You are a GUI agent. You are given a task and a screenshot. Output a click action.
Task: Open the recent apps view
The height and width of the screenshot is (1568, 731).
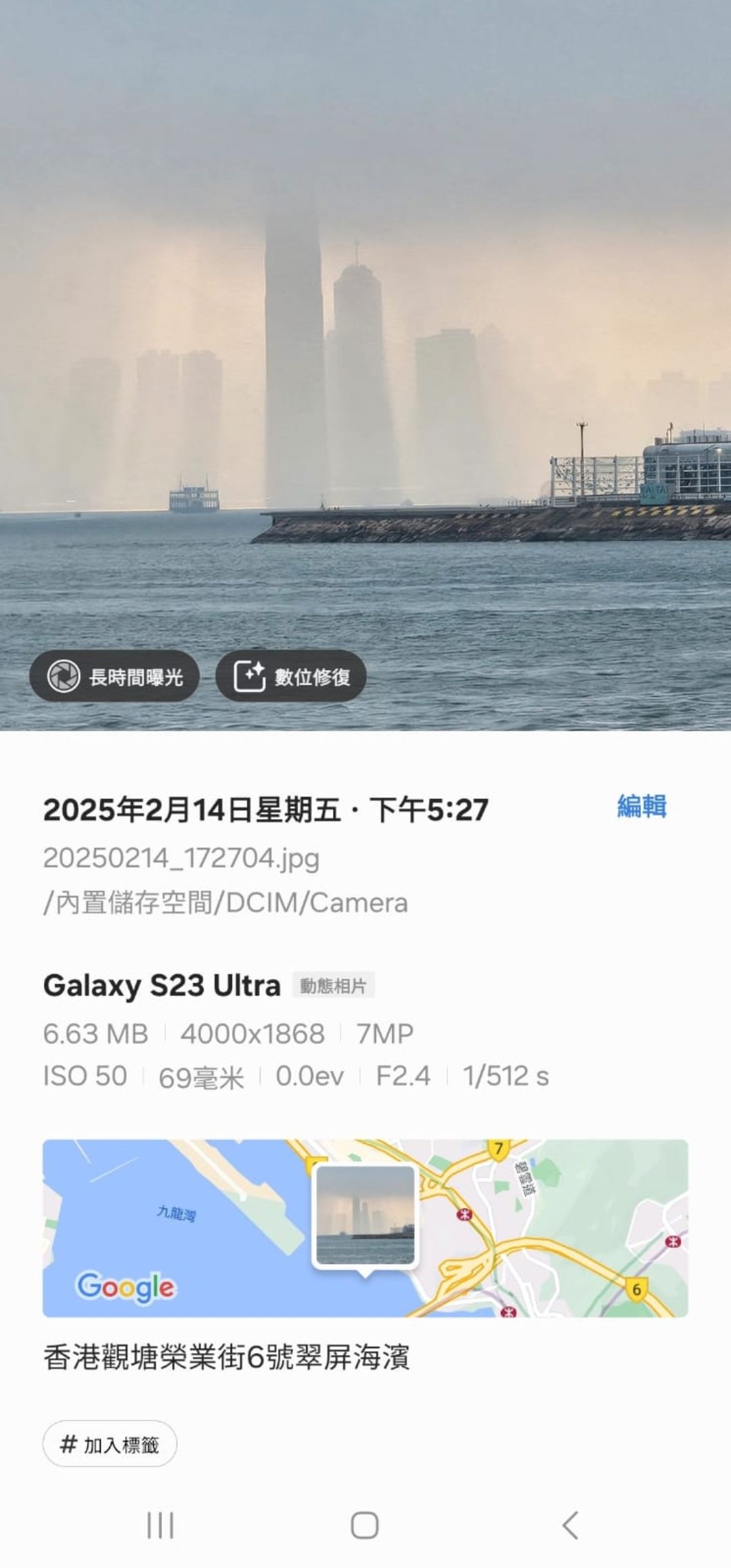pyautogui.click(x=160, y=1526)
